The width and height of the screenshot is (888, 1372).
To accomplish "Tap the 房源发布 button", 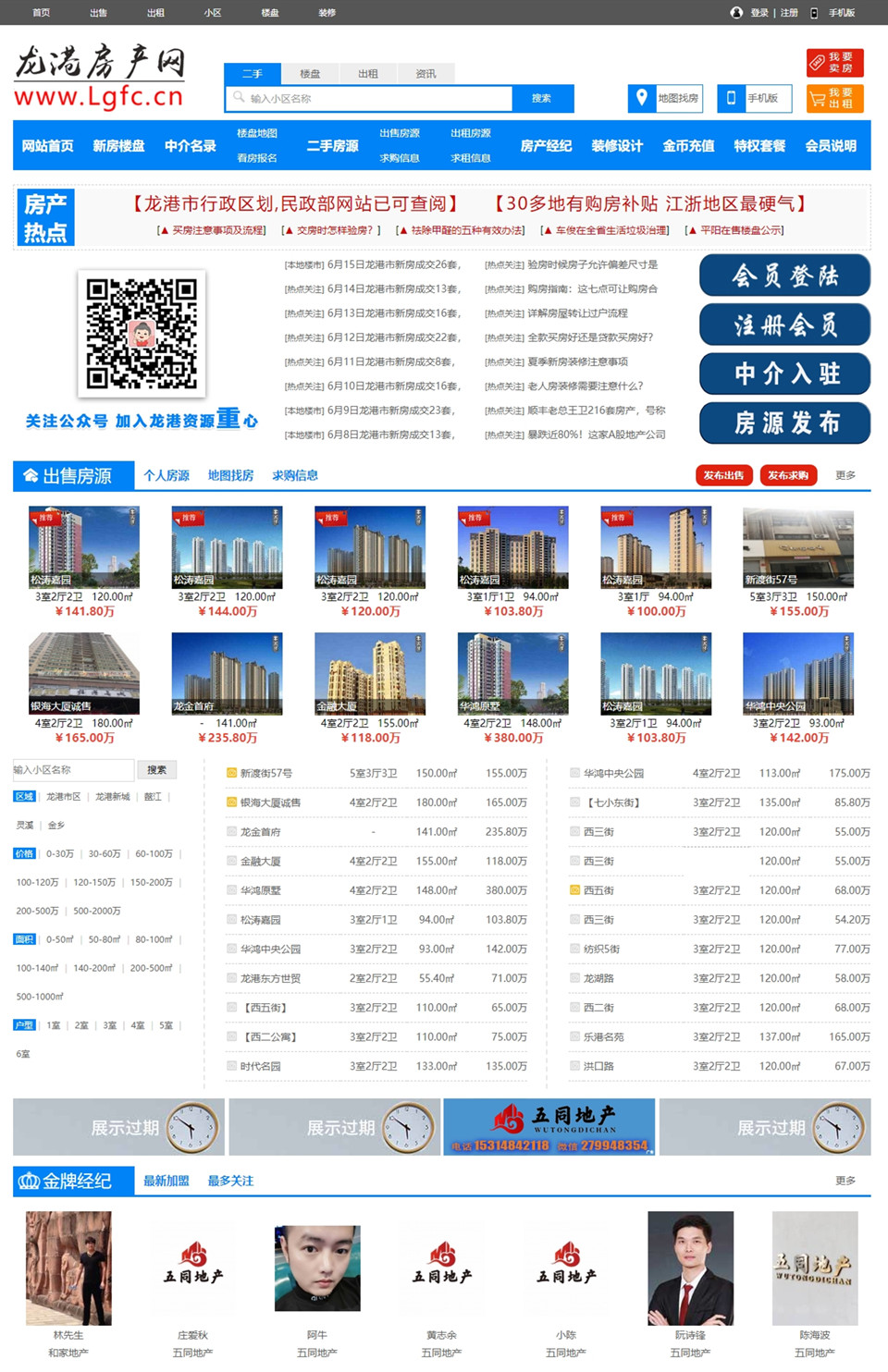I will click(784, 423).
